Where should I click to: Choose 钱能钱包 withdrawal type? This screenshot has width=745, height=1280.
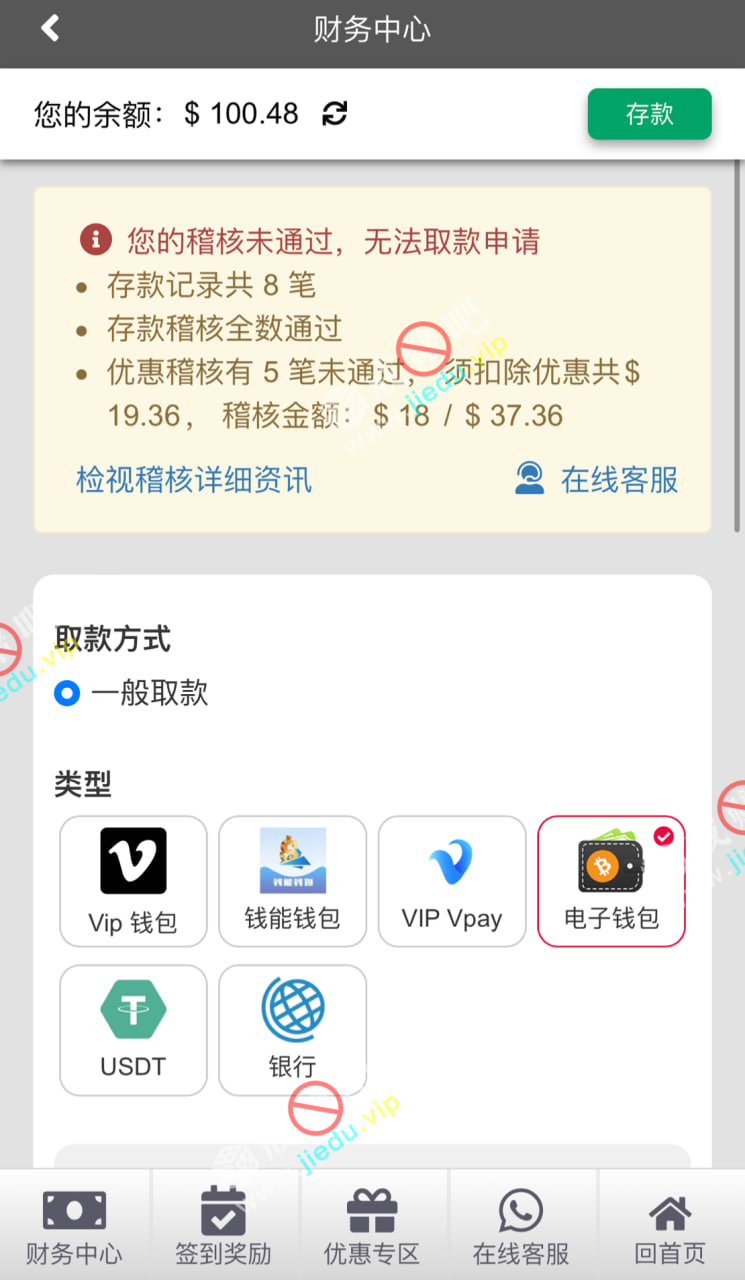292,881
